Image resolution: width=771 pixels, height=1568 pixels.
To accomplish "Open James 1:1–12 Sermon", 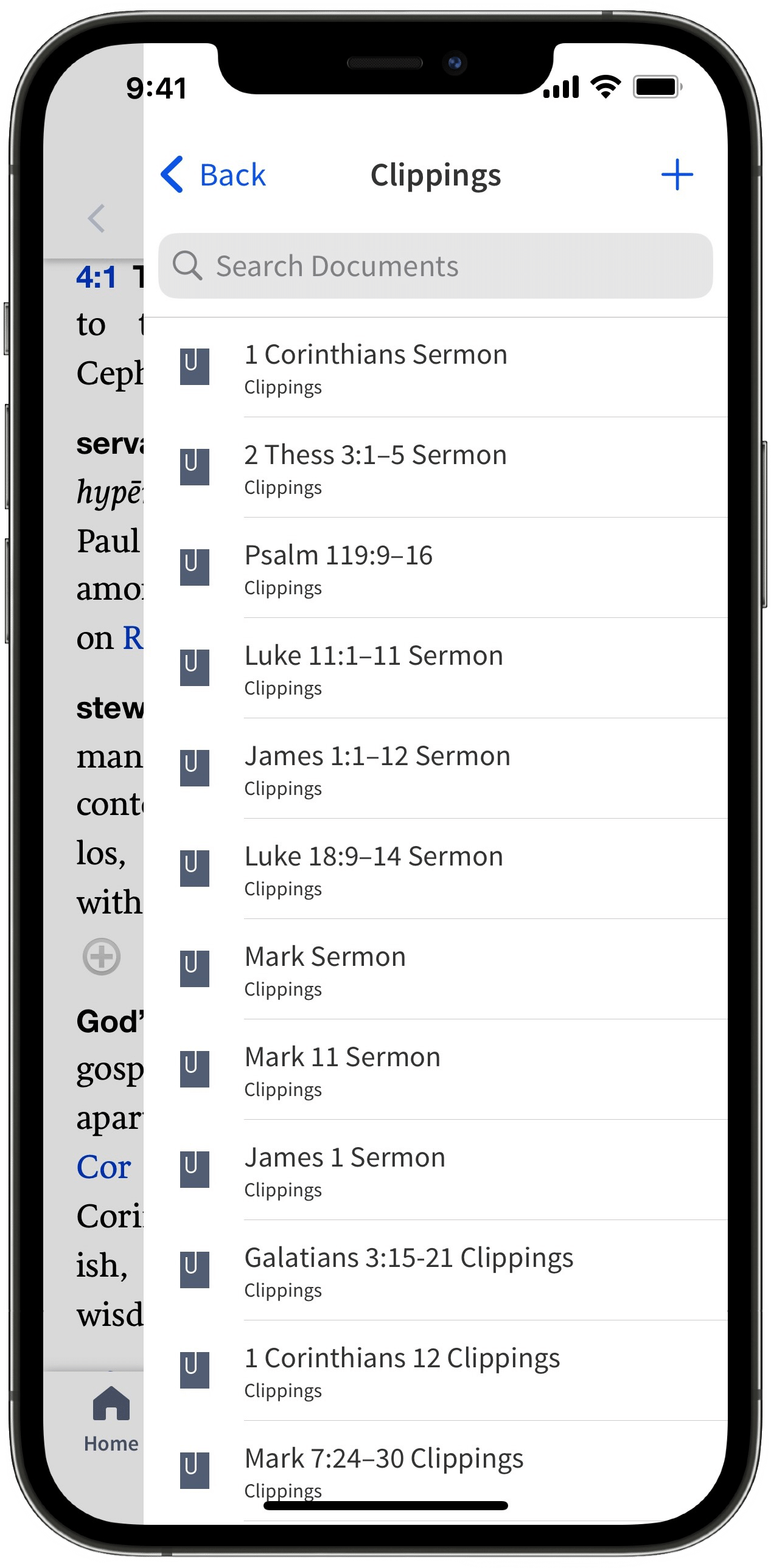I will [x=435, y=769].
